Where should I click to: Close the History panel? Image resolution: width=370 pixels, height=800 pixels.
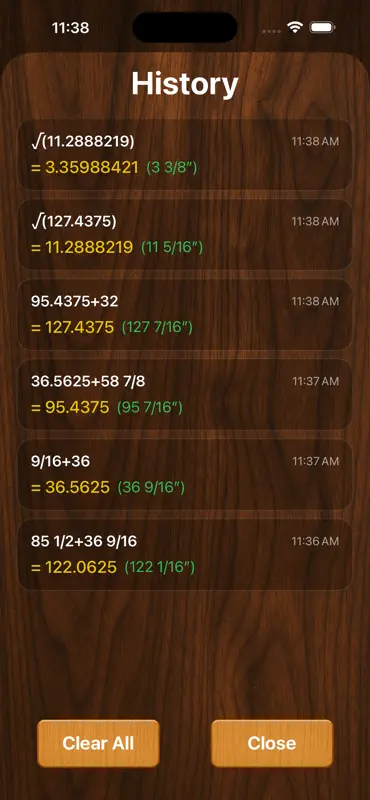[272, 743]
